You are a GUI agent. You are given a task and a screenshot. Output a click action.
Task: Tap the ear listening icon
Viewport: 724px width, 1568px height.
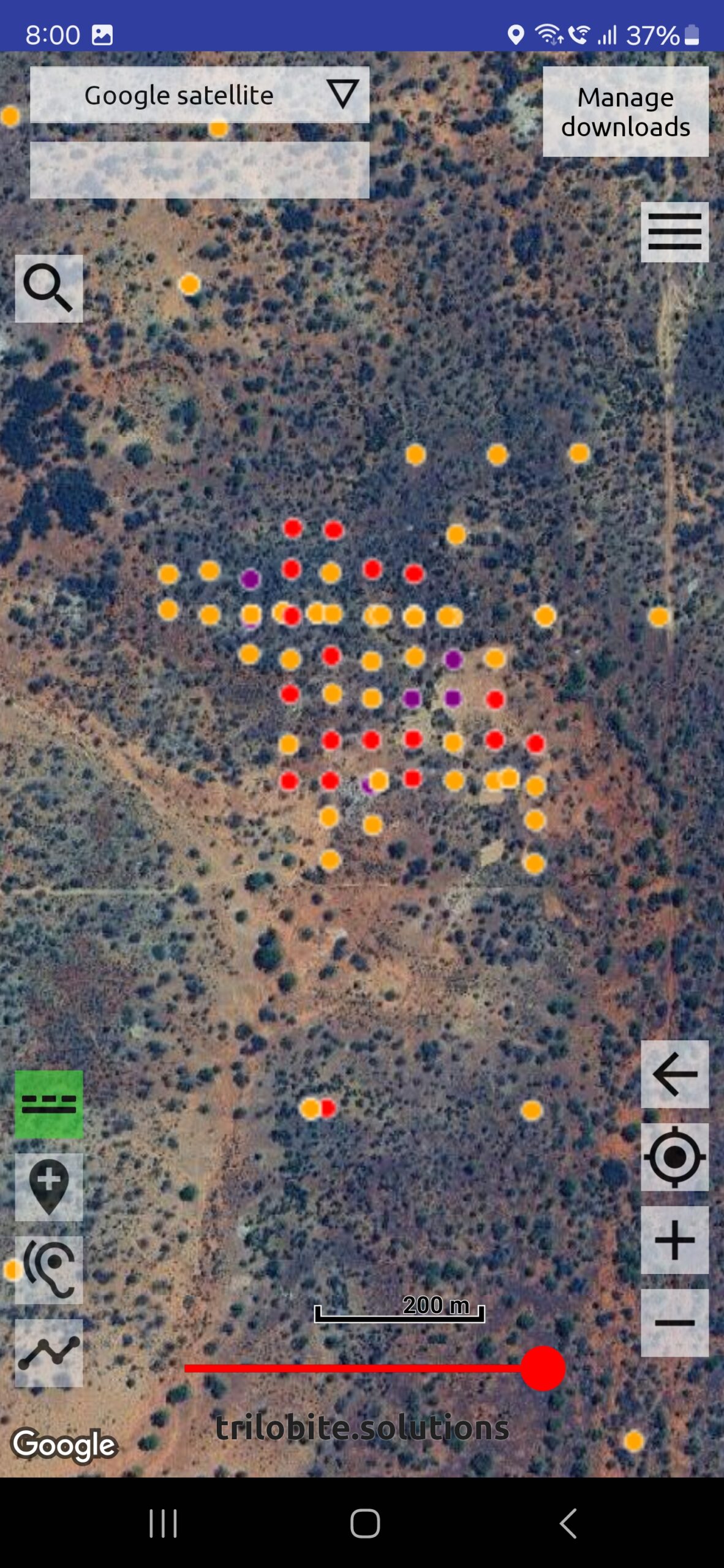click(x=49, y=1270)
